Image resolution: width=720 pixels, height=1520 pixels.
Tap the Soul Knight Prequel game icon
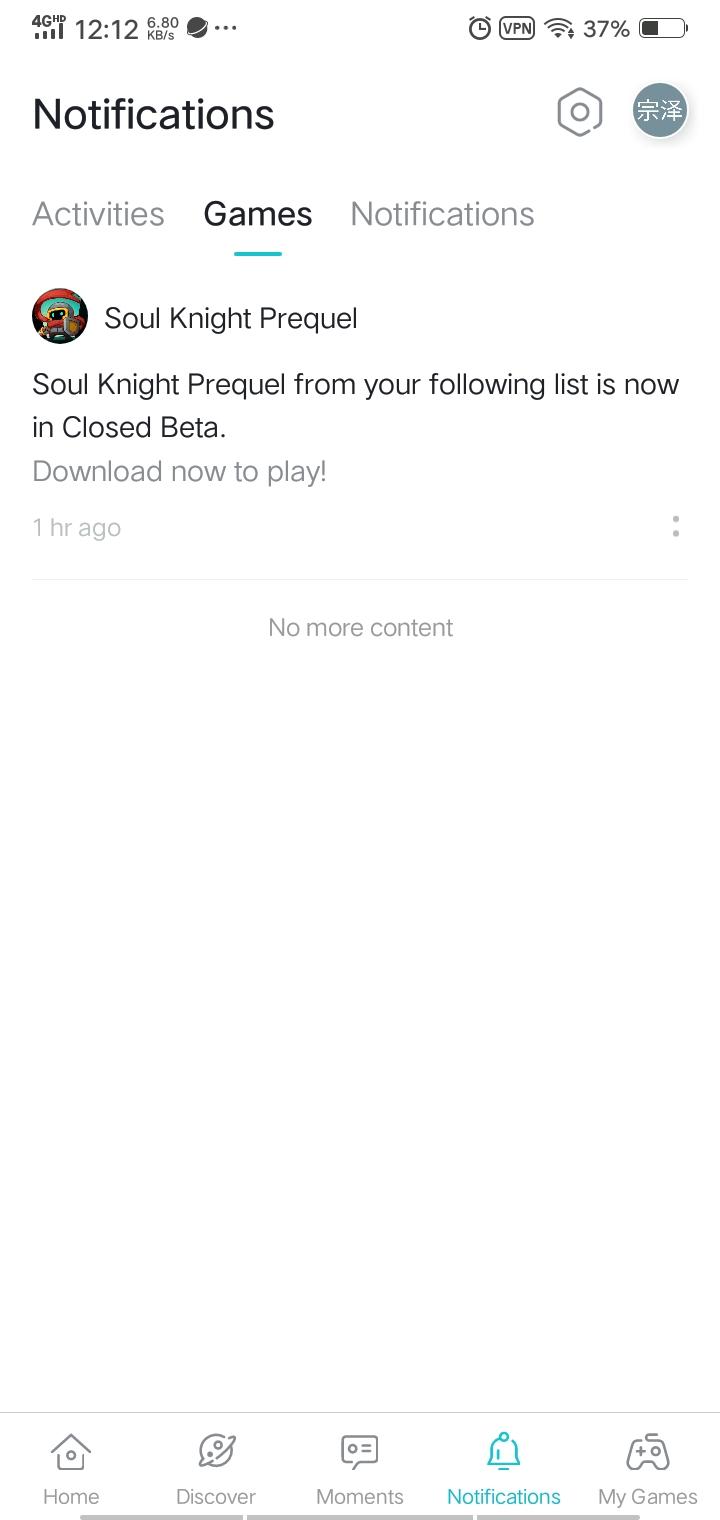tap(60, 317)
